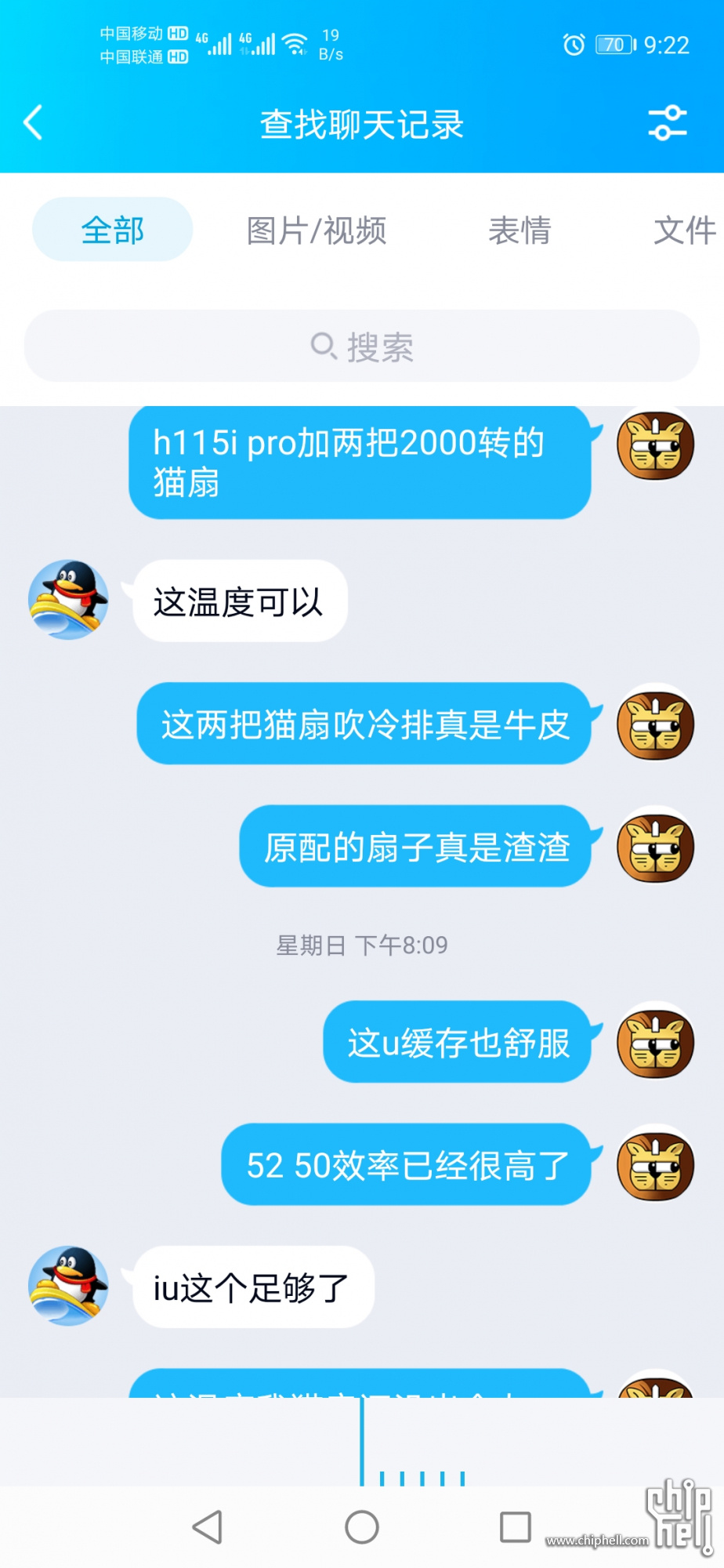
Task: Go back from chat history search
Action: (33, 123)
